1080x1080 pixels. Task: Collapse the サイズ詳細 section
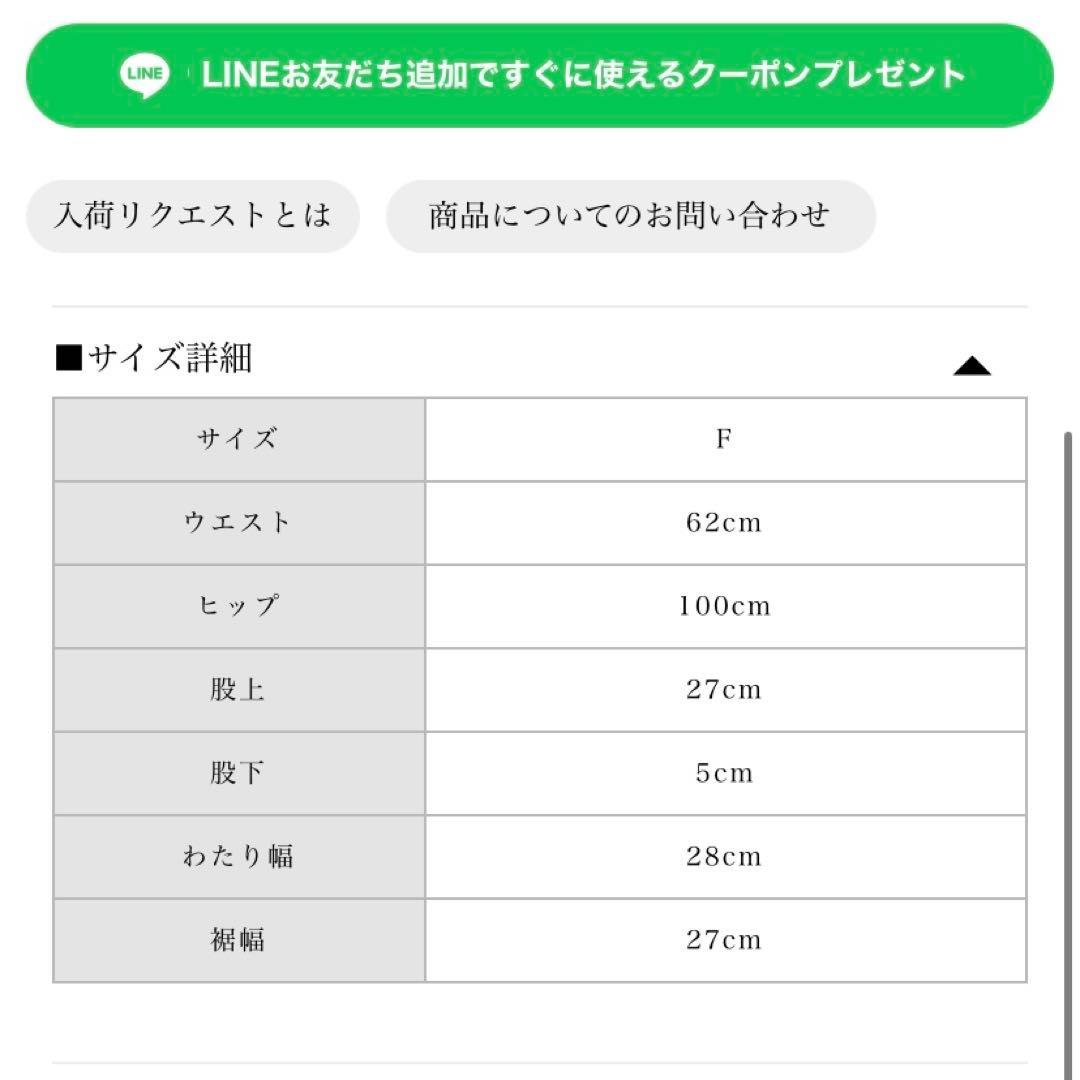[971, 365]
